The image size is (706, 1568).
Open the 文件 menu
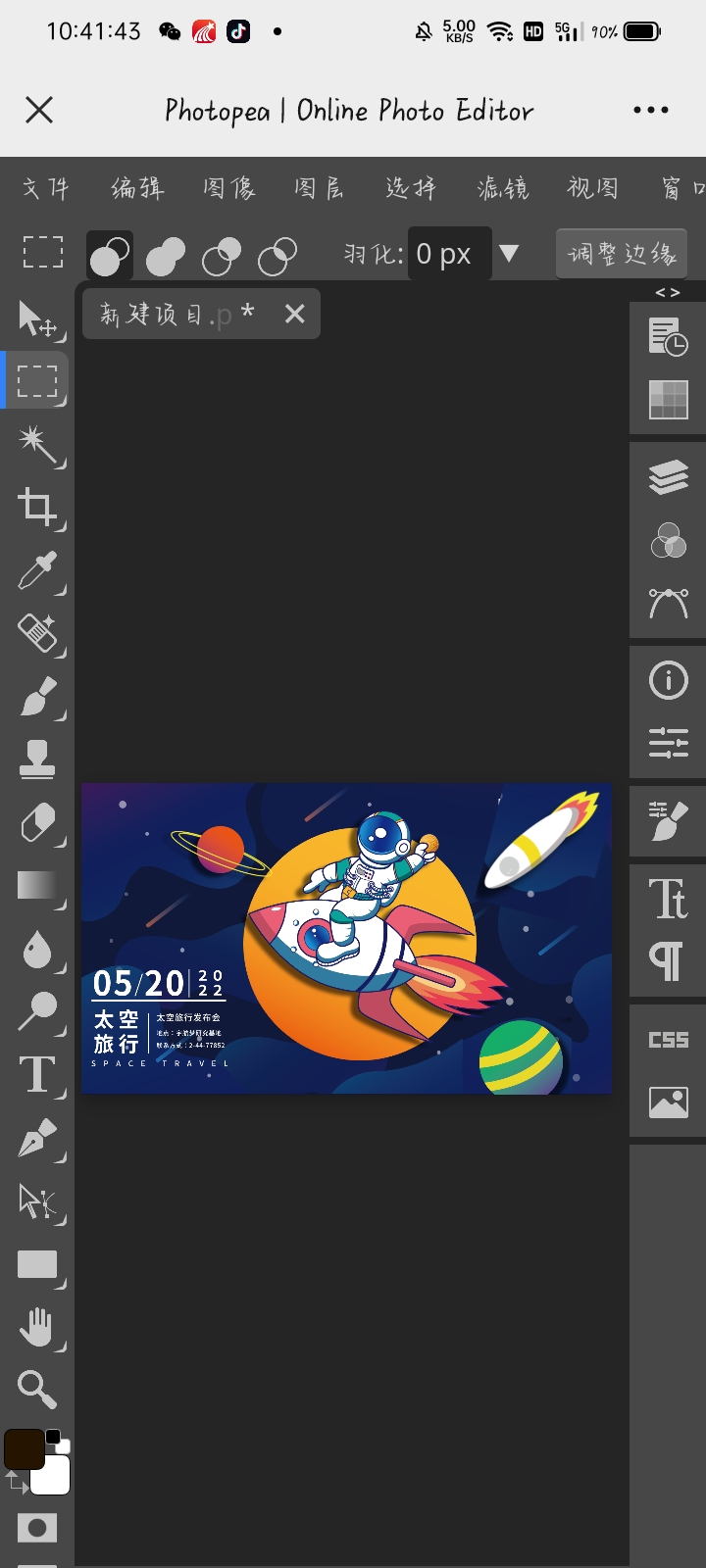[x=45, y=188]
